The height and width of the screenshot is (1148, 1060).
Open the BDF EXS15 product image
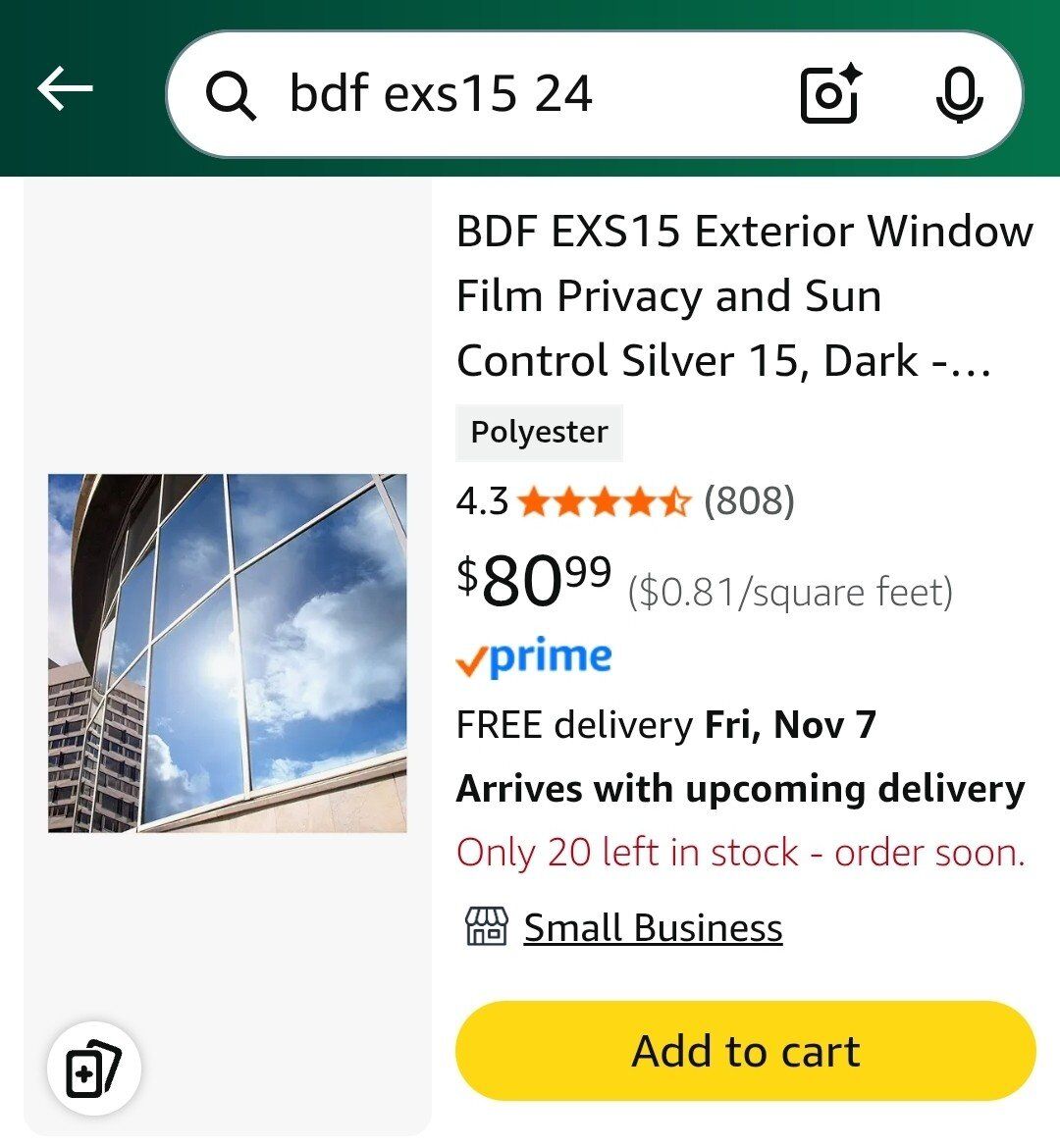(x=227, y=653)
